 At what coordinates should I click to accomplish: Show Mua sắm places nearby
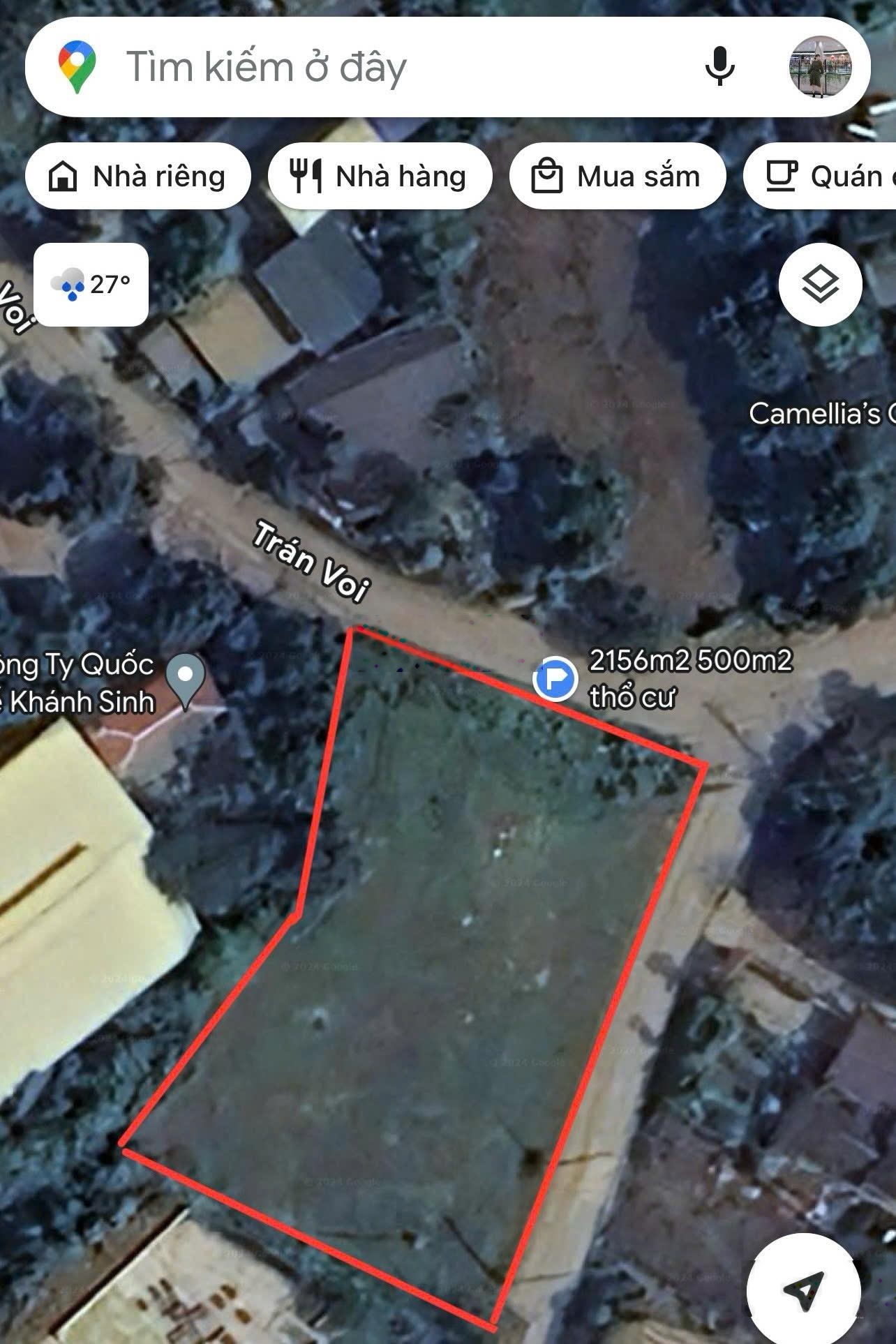(618, 177)
